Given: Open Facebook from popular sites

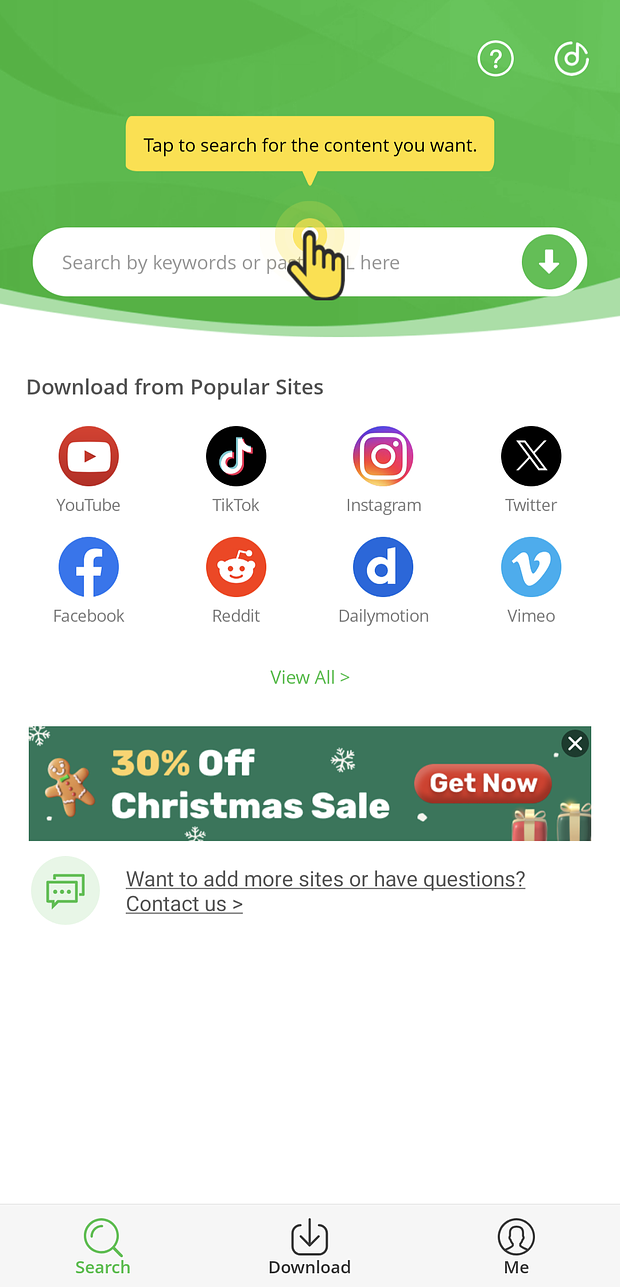Looking at the screenshot, I should (89, 568).
